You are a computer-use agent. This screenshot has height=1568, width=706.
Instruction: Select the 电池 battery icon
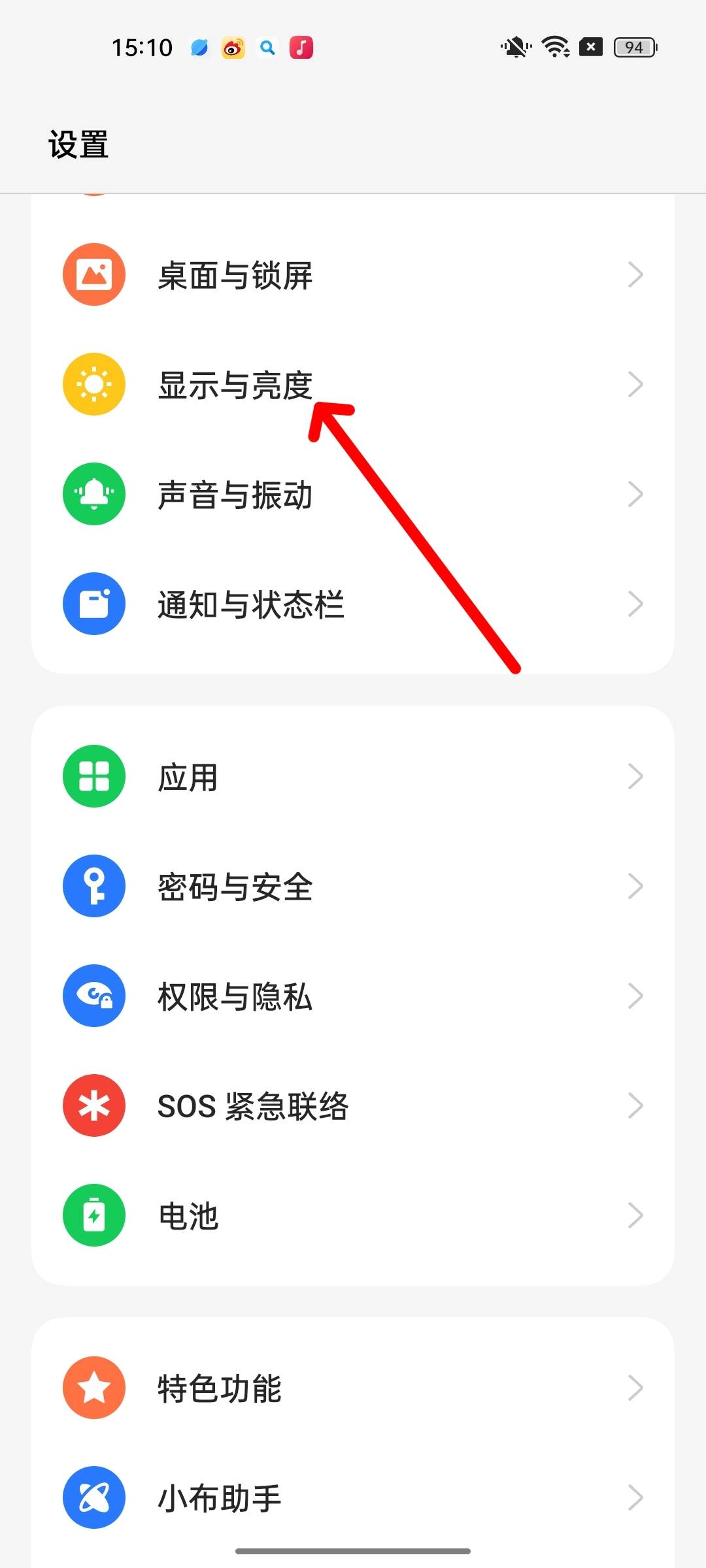point(93,1215)
